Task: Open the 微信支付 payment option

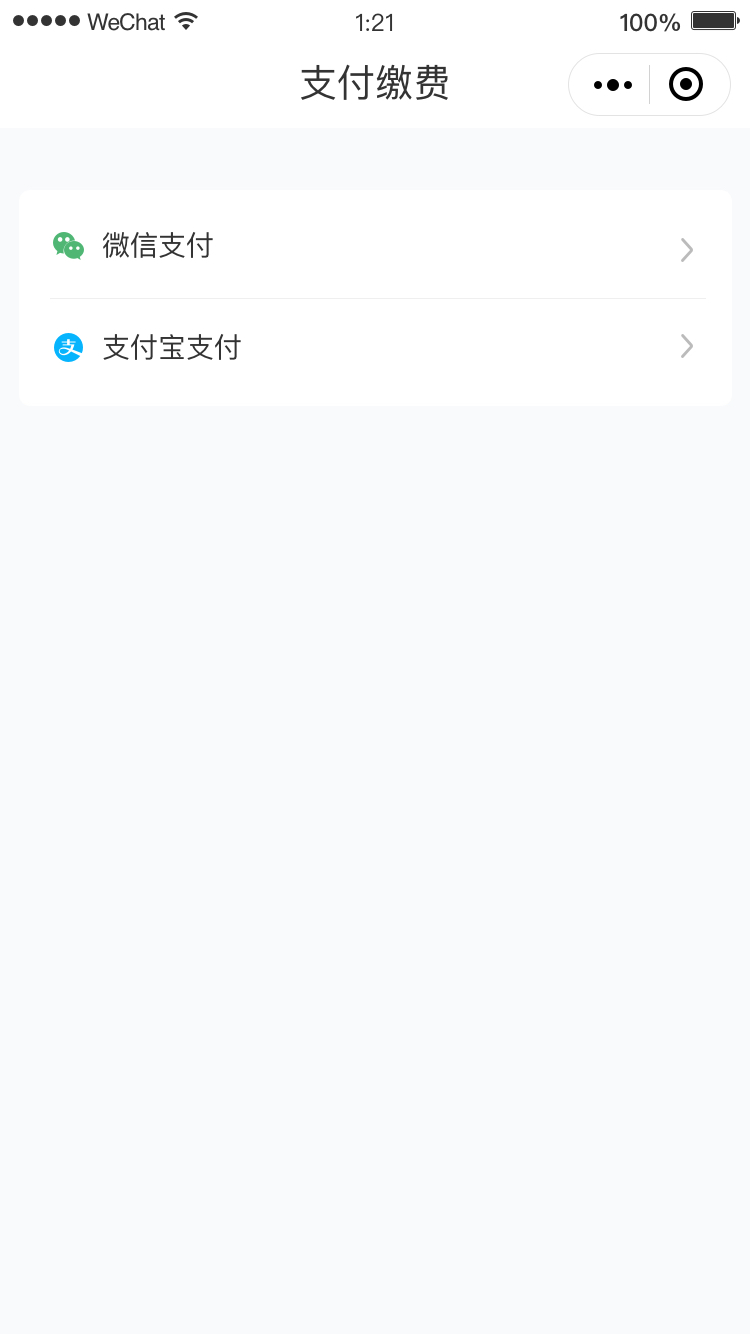Action: pyautogui.click(x=375, y=246)
